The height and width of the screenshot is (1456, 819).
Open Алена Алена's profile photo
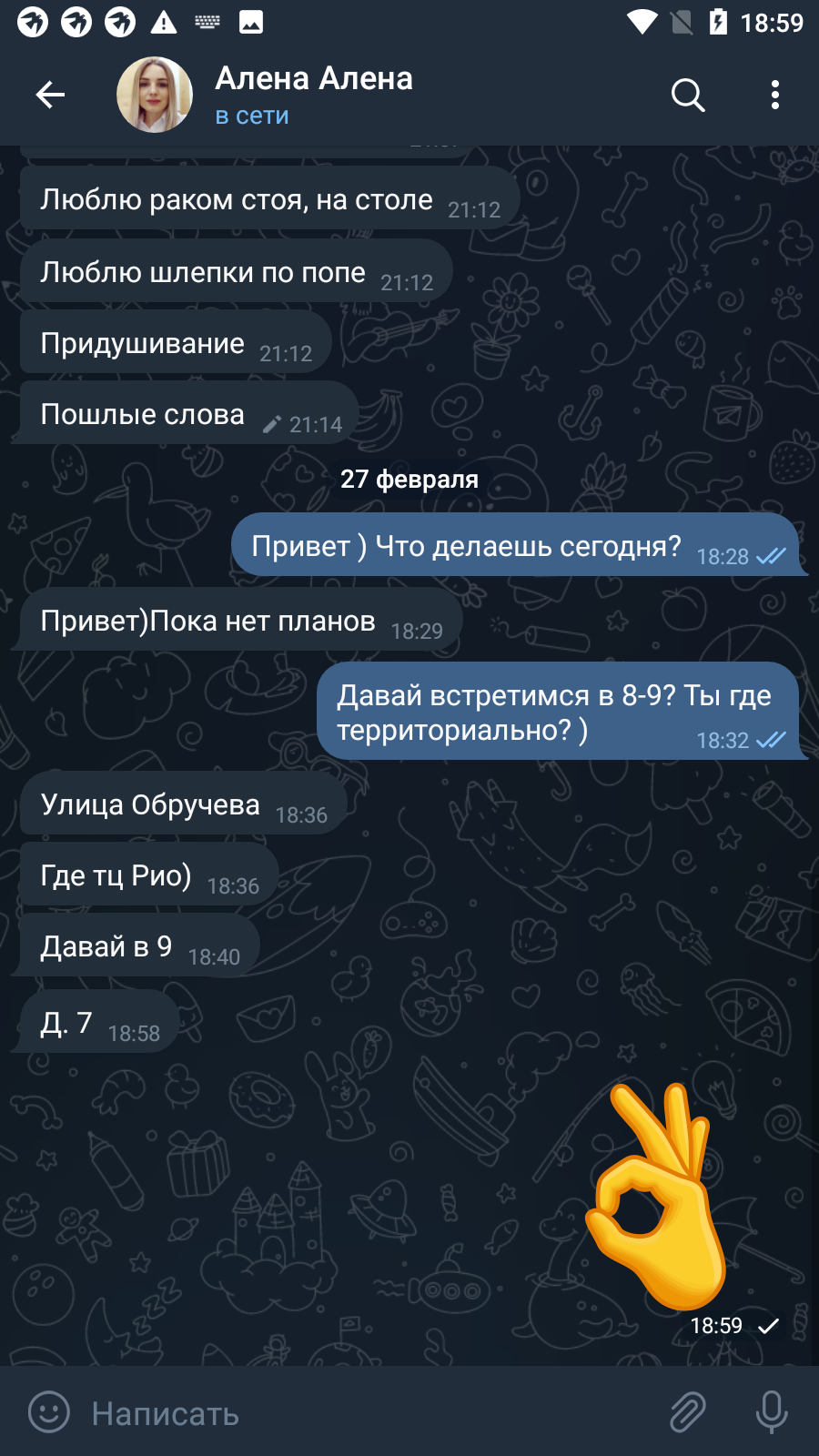(155, 95)
